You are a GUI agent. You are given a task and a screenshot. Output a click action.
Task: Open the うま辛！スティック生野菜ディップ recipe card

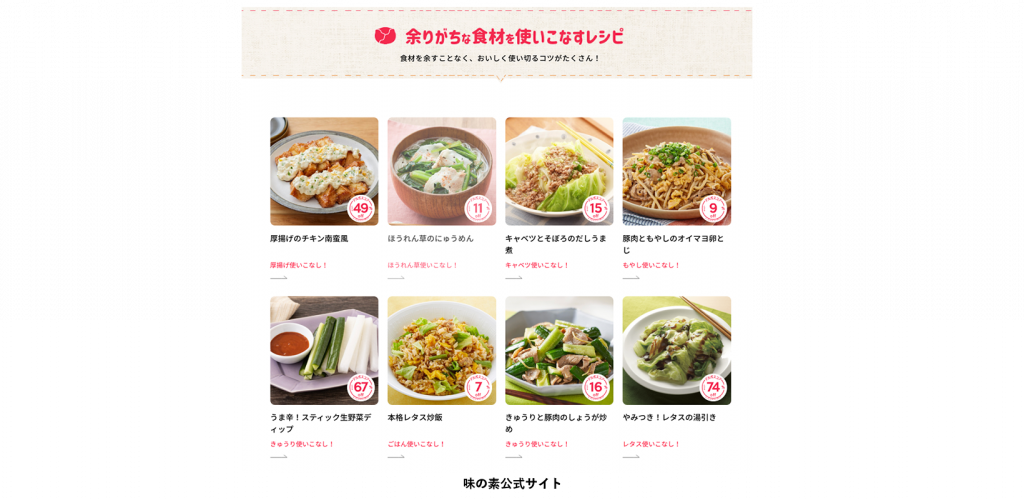click(324, 350)
